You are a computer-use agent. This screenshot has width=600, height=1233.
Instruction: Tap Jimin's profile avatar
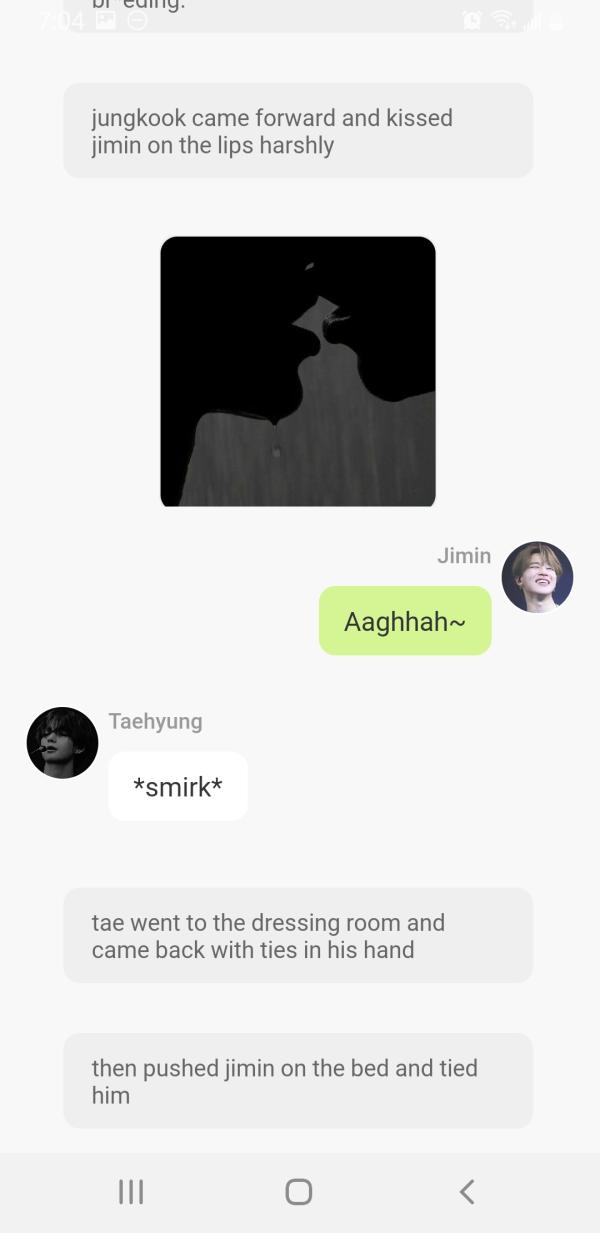(x=537, y=577)
